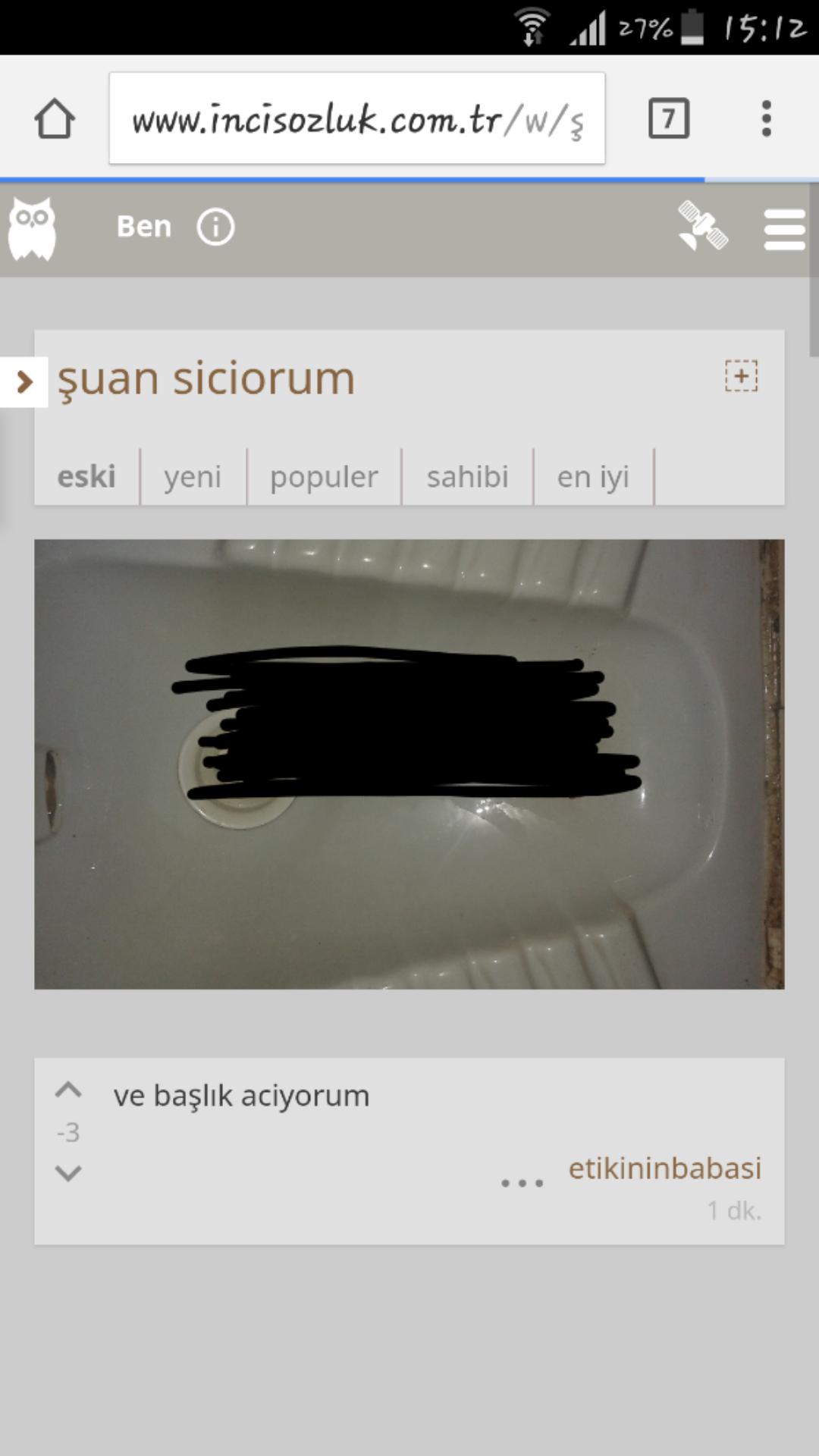Open the Ben section
The image size is (819, 1456).
pos(143,227)
